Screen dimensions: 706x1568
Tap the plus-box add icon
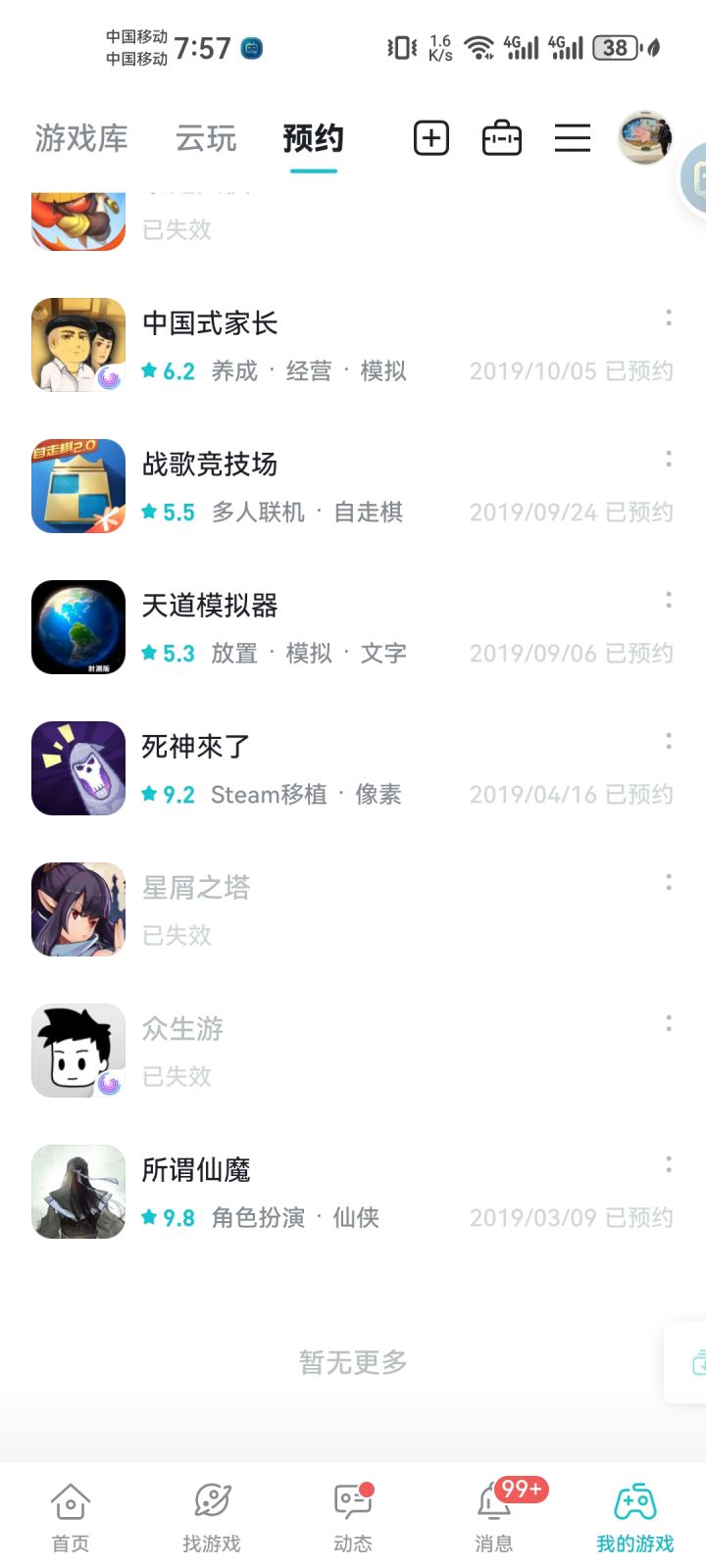431,138
